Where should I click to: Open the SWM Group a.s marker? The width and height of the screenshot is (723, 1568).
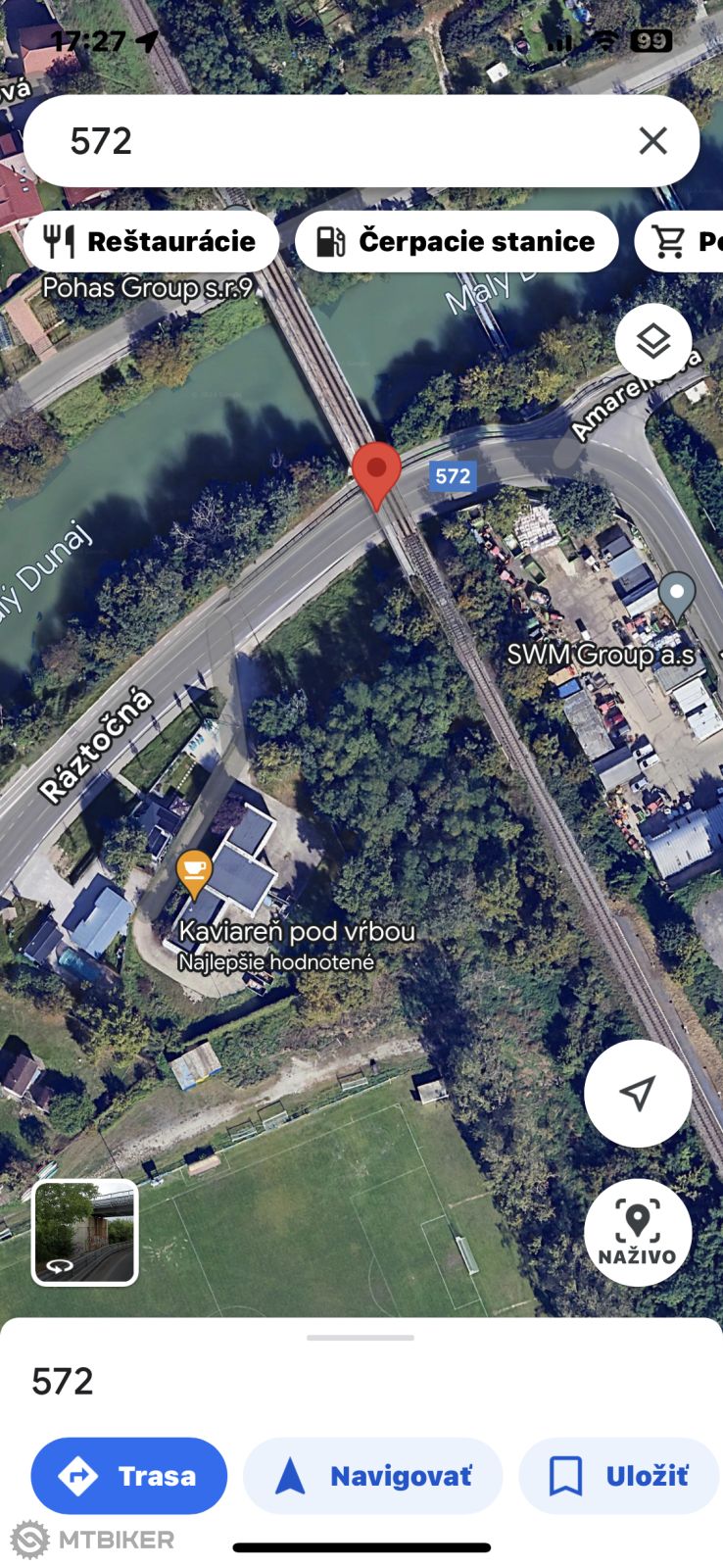677,594
